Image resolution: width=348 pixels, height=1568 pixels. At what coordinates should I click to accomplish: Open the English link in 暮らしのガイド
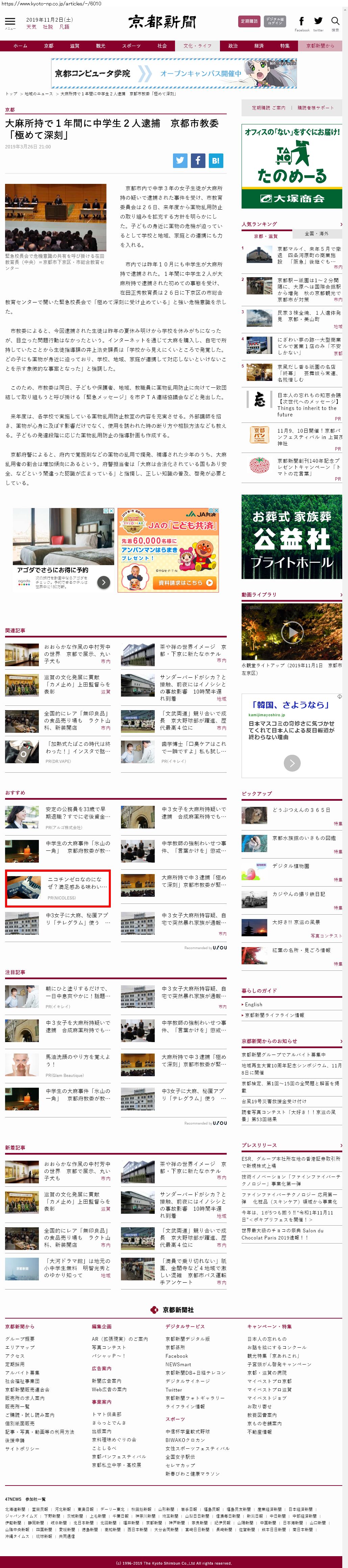pos(254,1004)
